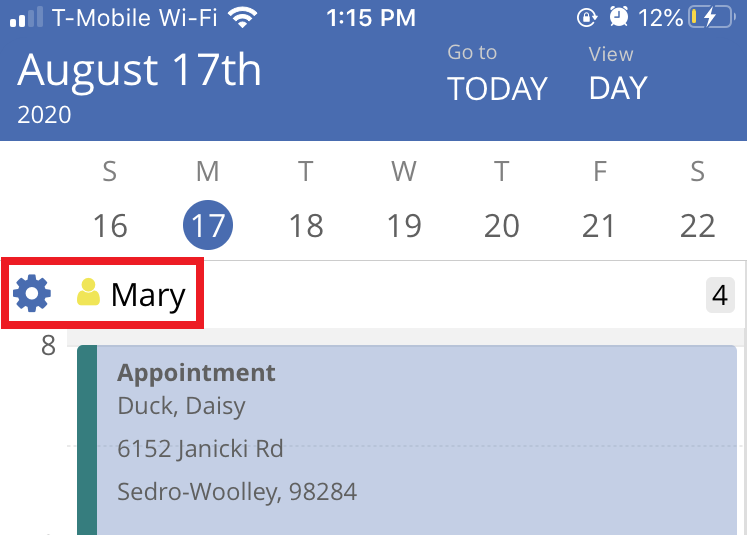The height and width of the screenshot is (535, 747).
Task: Select Friday the 21st
Action: 599,225
